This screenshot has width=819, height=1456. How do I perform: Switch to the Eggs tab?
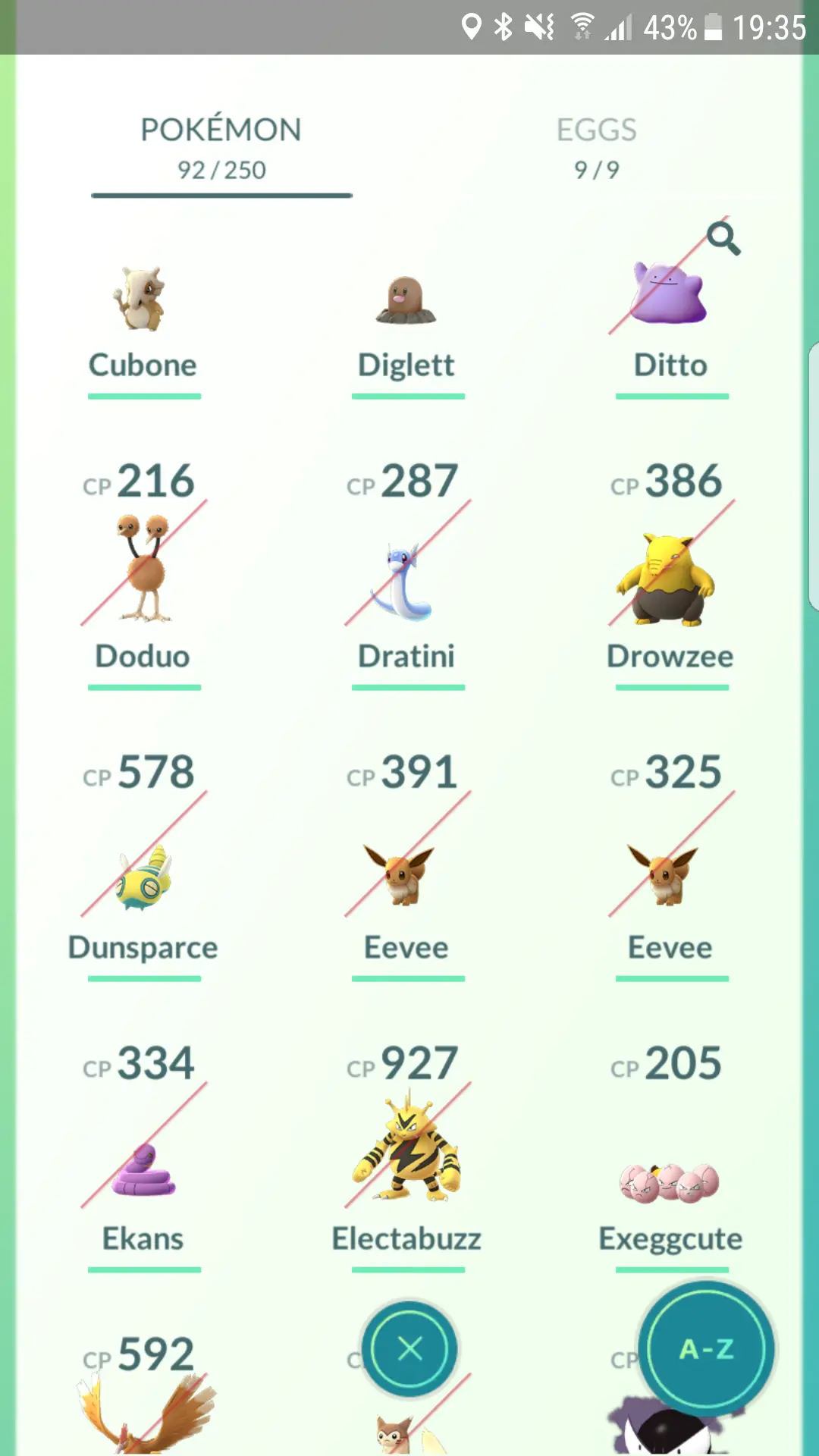pos(597,149)
